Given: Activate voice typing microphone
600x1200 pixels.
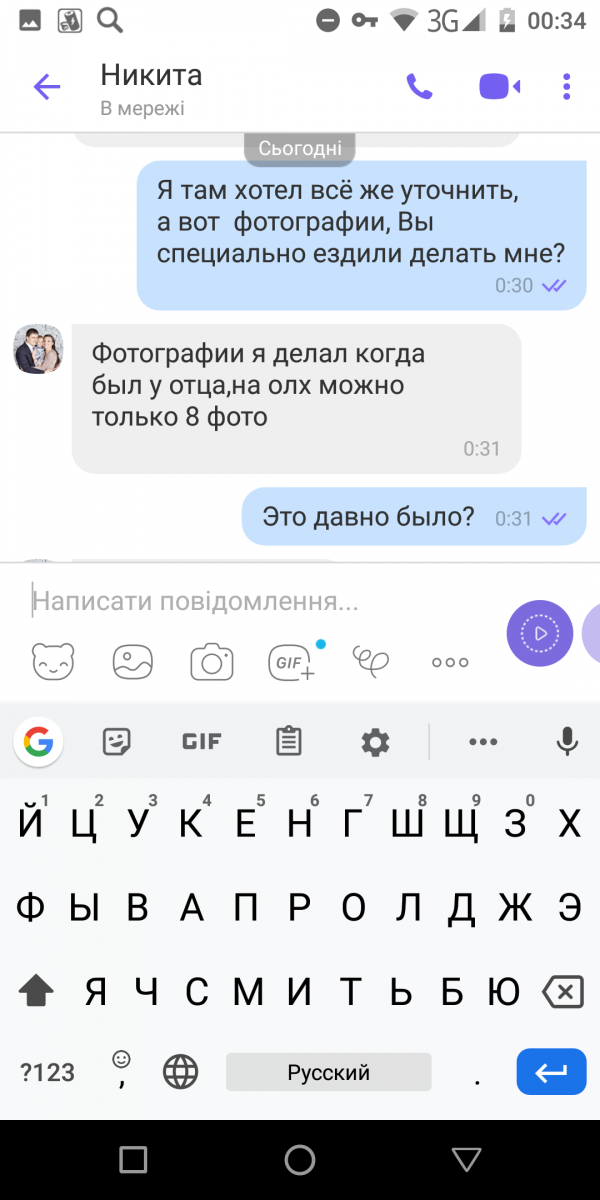Looking at the screenshot, I should coord(568,741).
